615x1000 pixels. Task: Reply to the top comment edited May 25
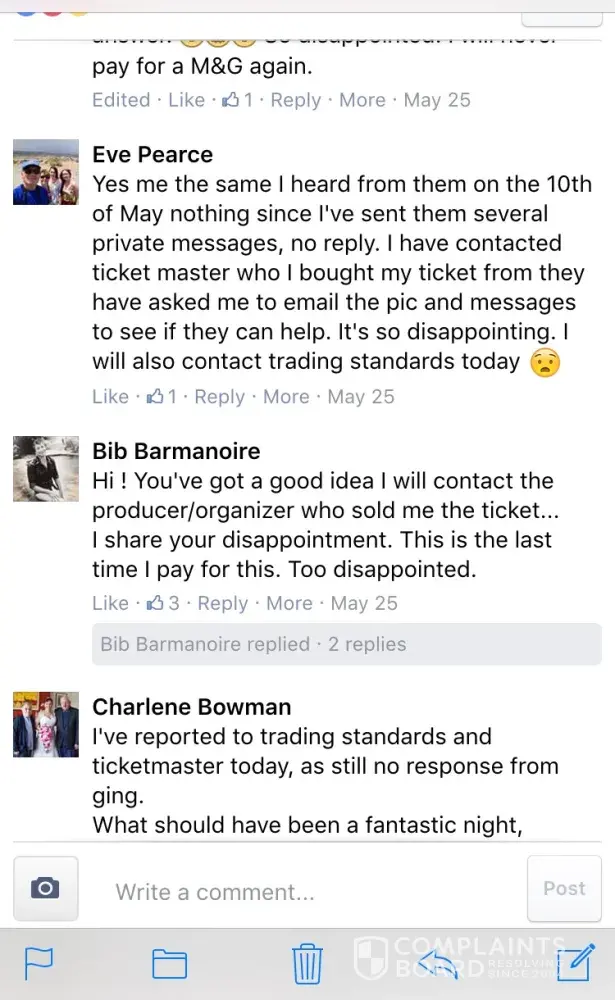tap(296, 100)
